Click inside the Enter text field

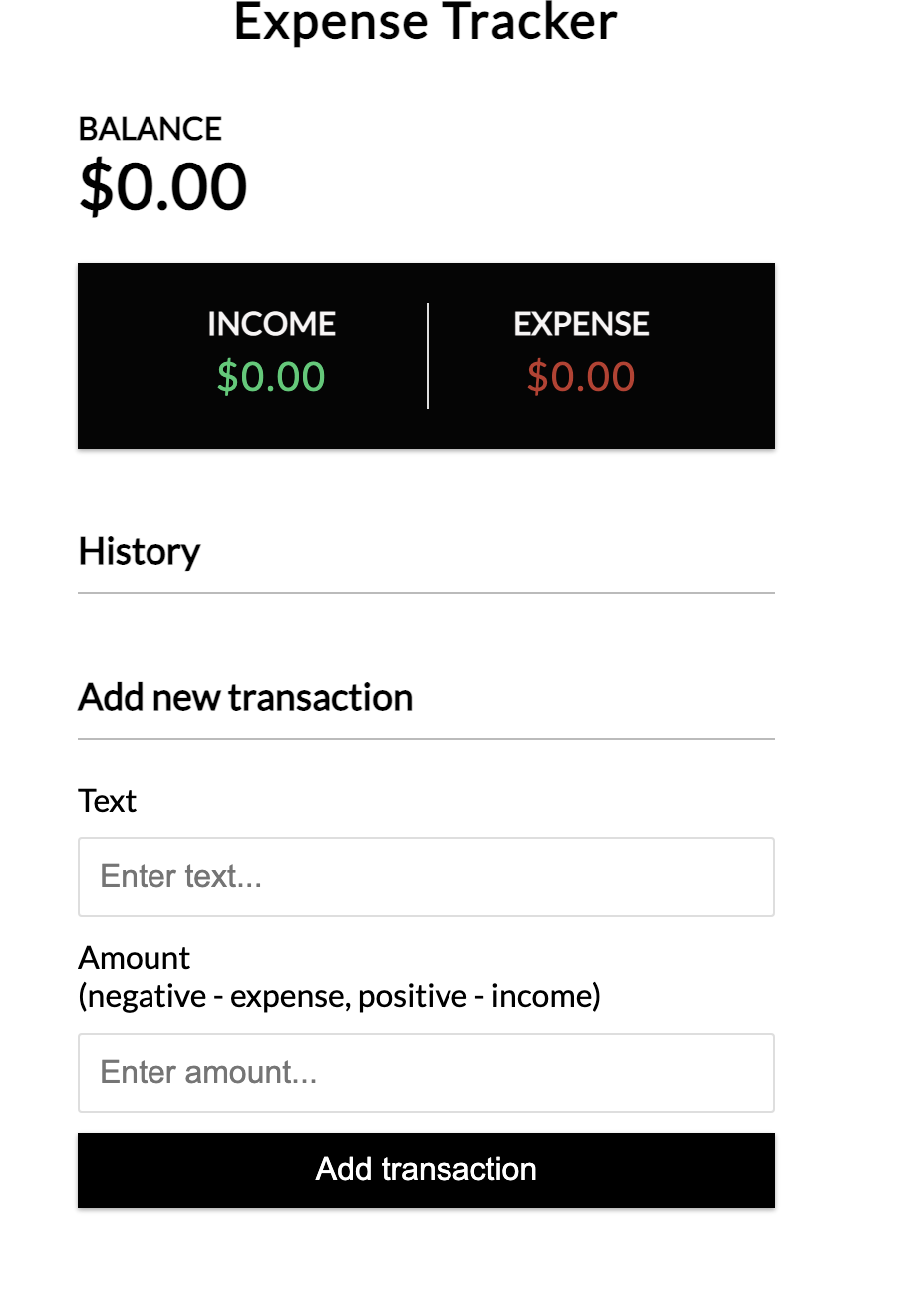(426, 877)
